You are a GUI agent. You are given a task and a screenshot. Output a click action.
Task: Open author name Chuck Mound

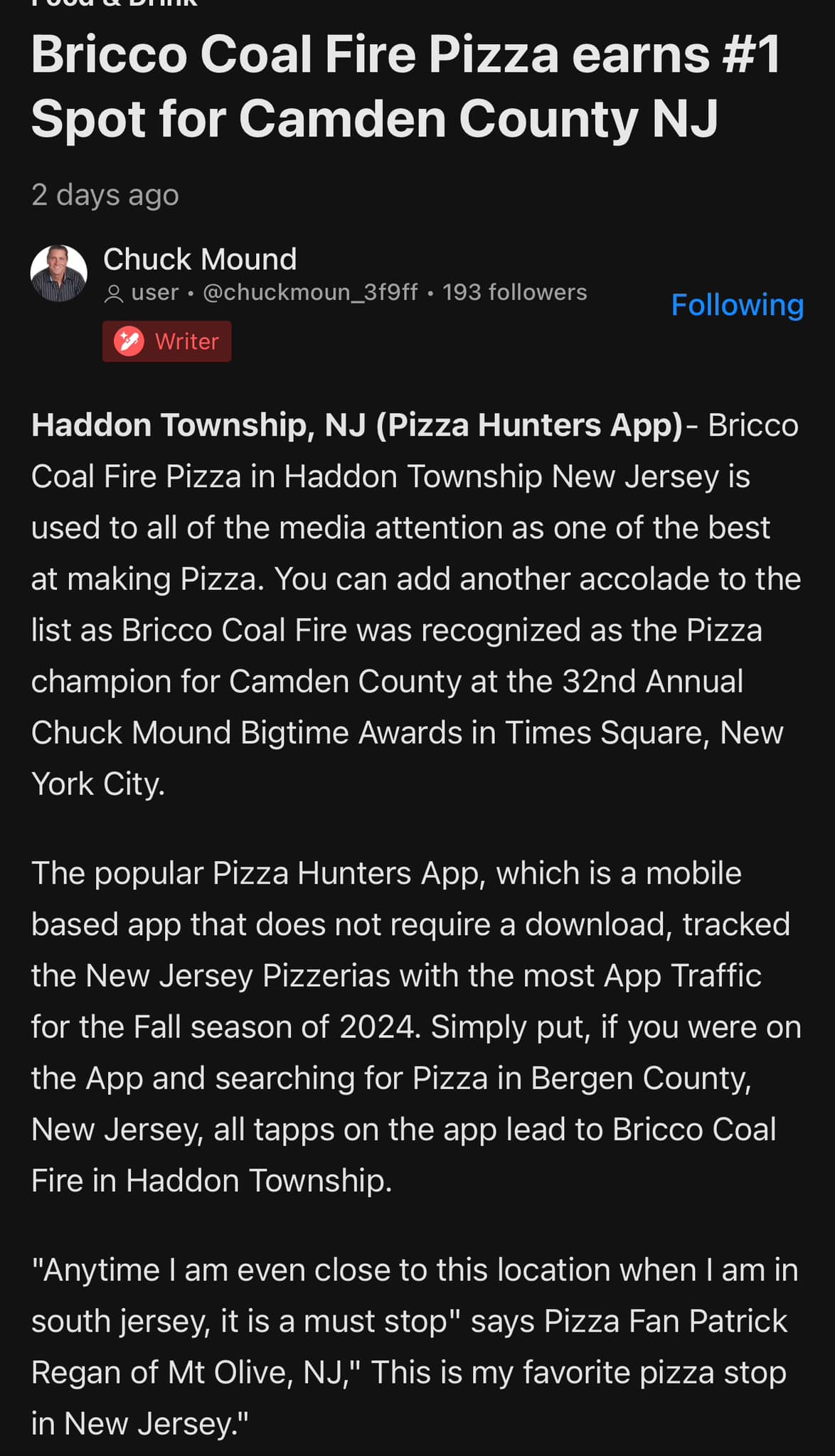(x=200, y=259)
